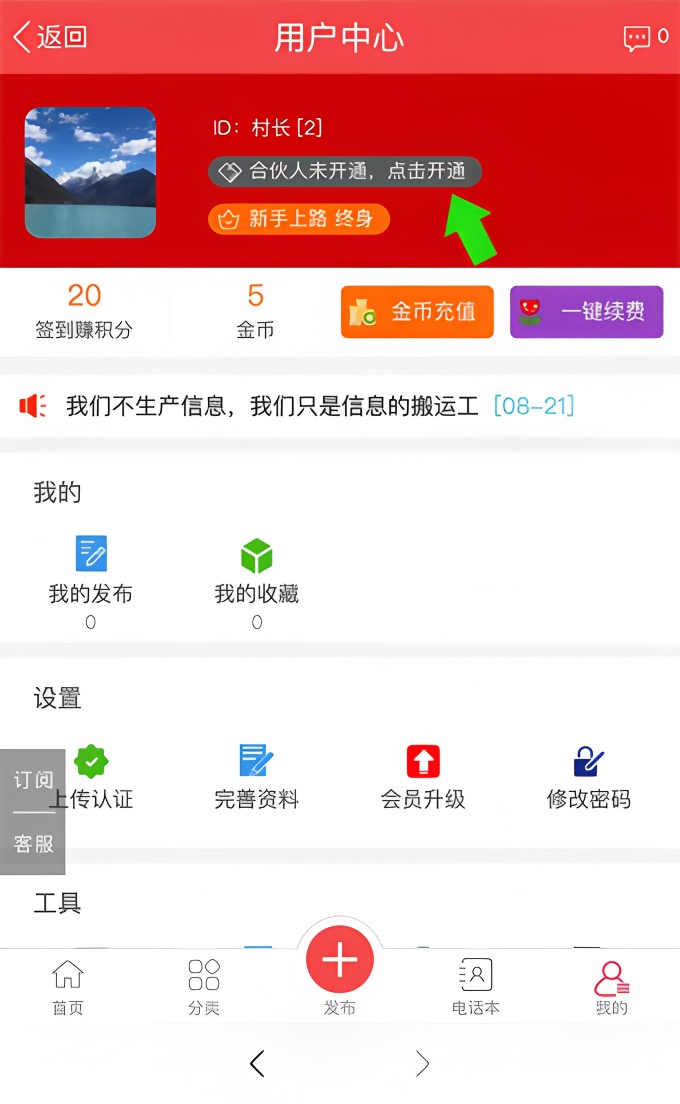Contact 客服 from side panel
The width and height of the screenshot is (680, 1104).
coord(33,844)
